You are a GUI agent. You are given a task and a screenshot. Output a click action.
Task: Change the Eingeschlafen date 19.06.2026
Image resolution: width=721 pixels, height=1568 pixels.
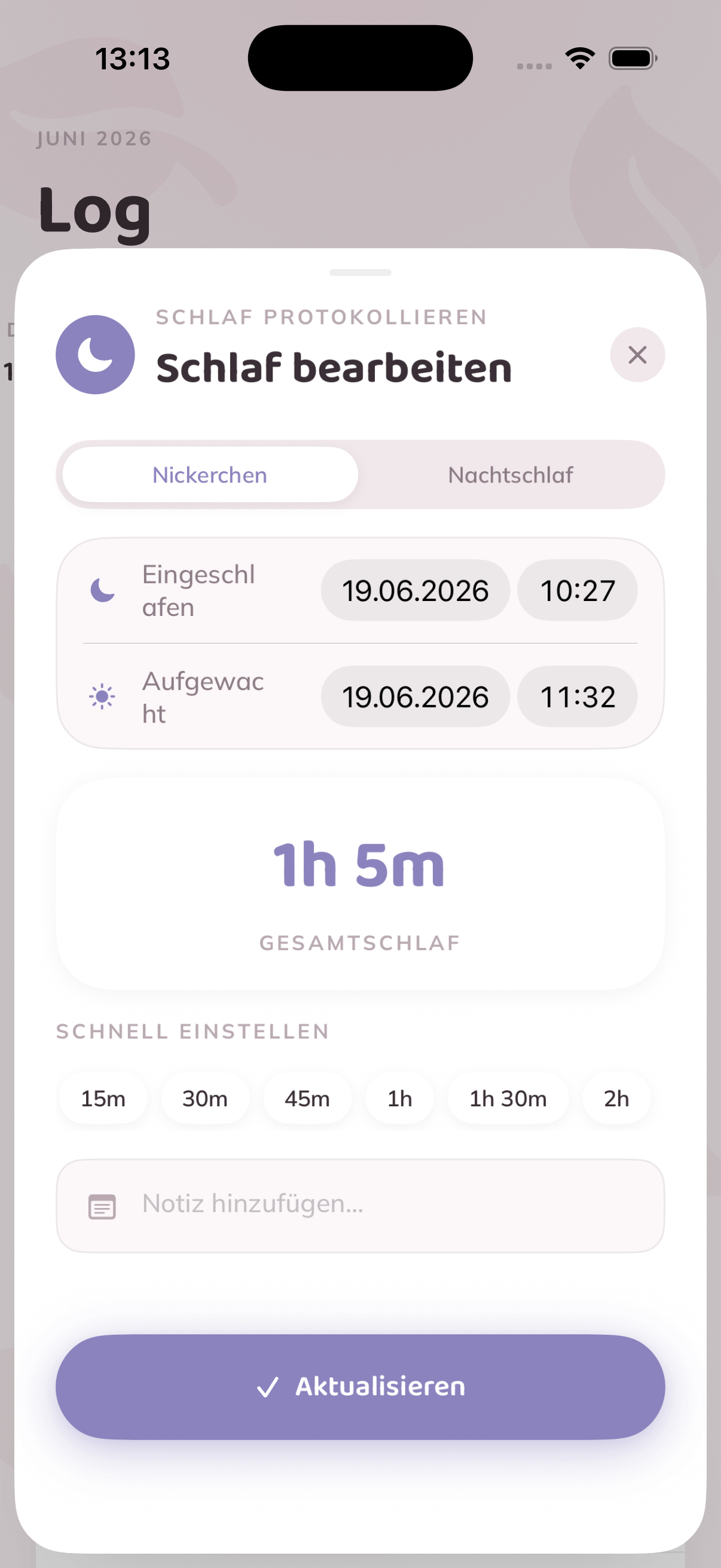(x=415, y=590)
